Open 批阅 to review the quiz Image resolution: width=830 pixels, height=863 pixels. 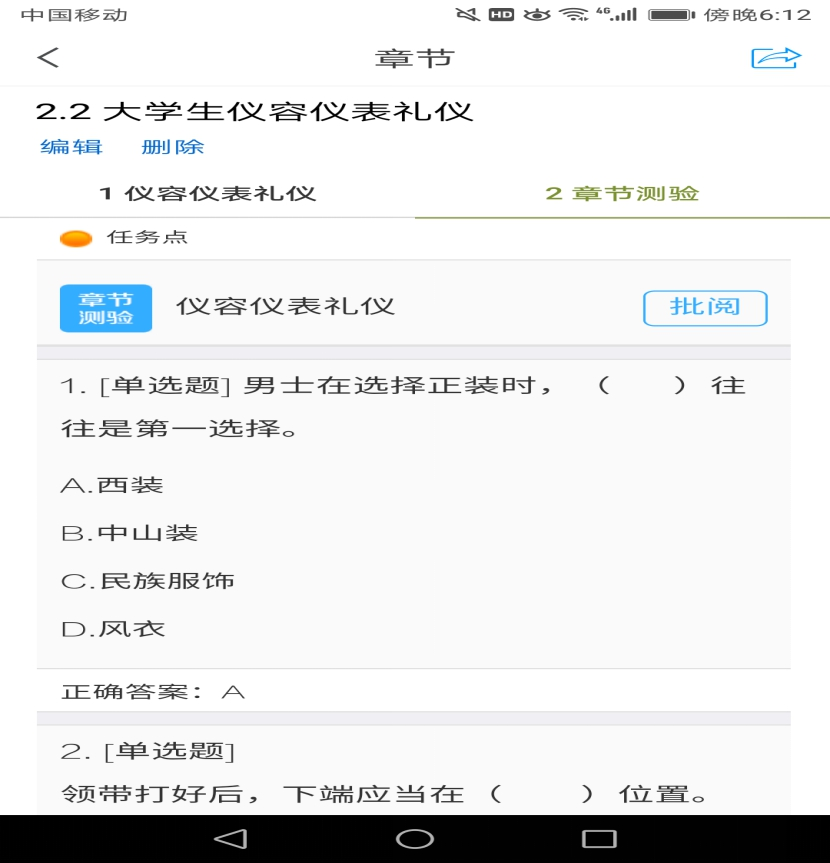(705, 308)
